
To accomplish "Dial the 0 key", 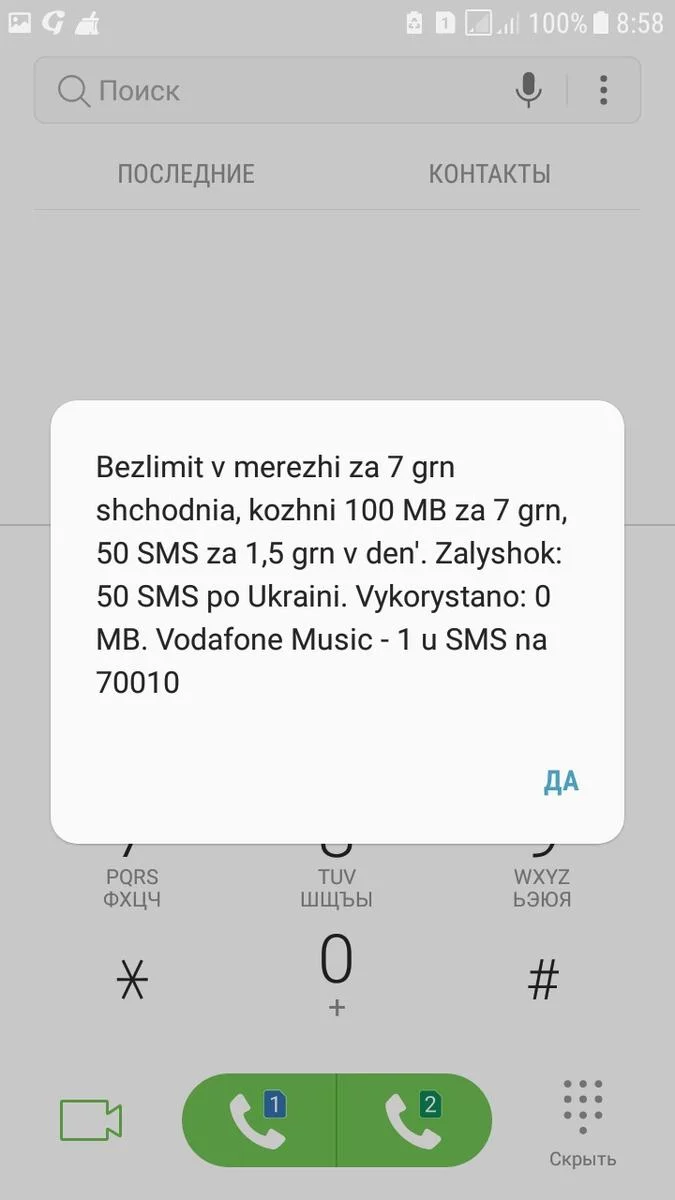I will click(336, 970).
